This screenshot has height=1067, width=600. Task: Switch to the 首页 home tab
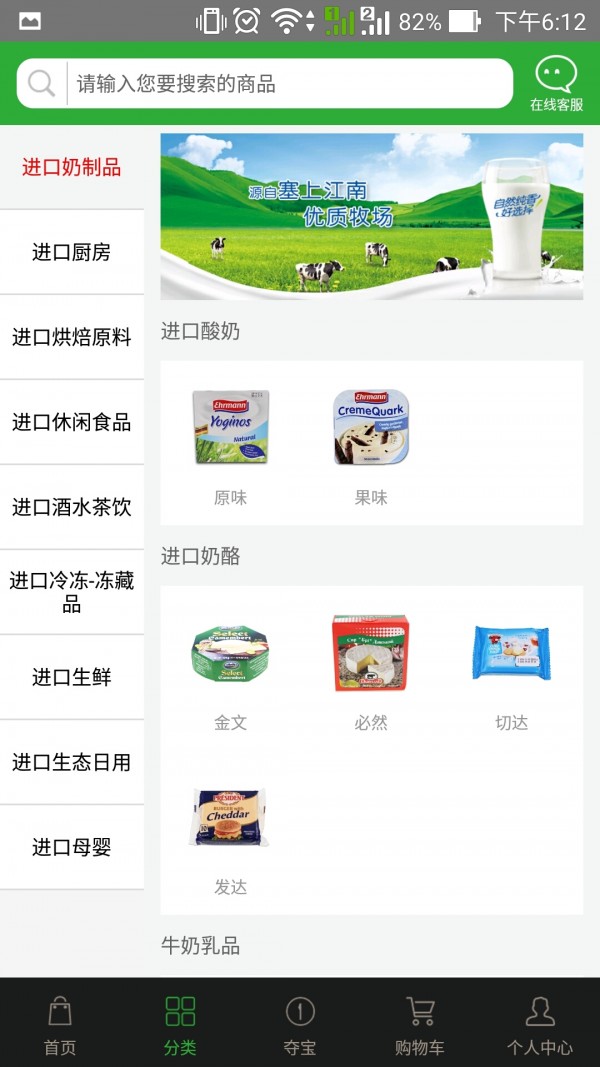tap(60, 1025)
